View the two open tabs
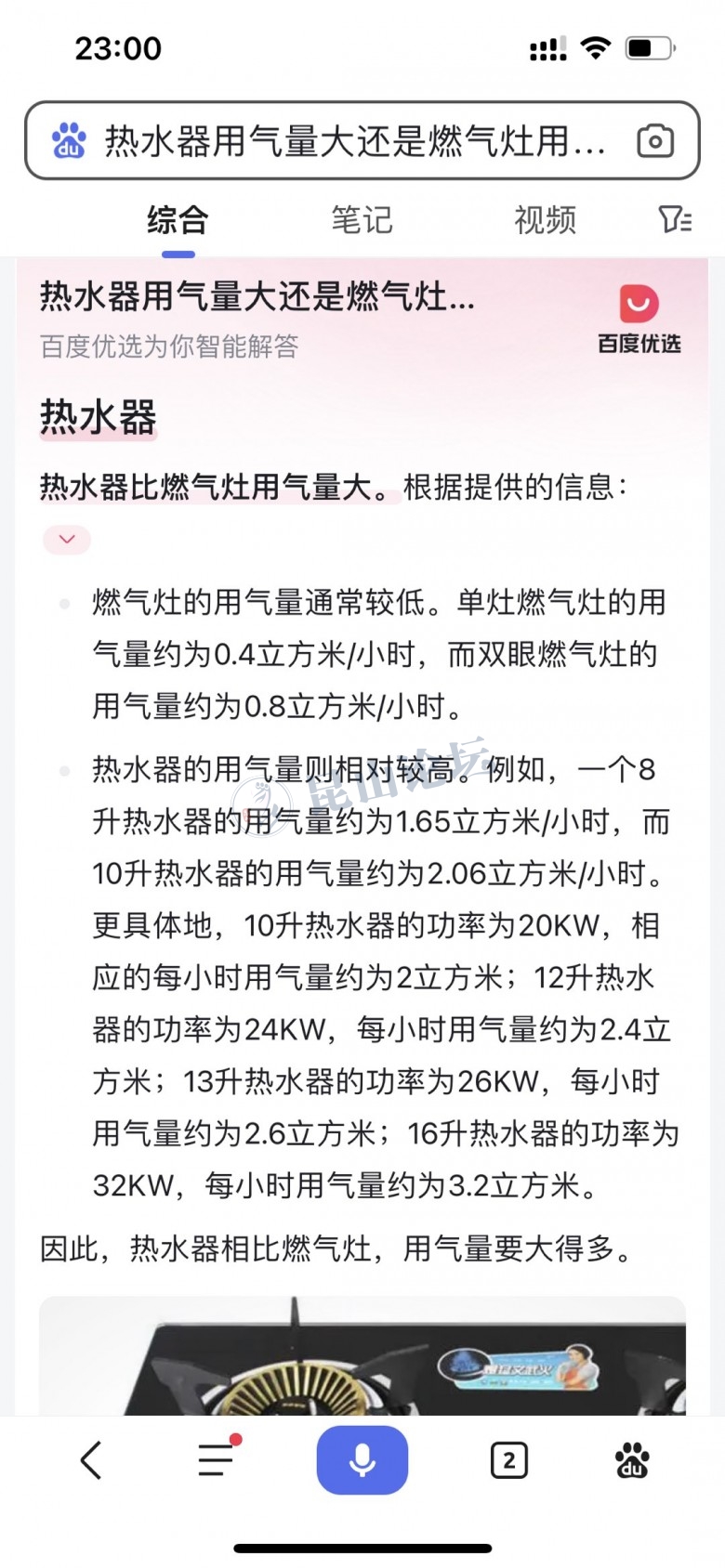 tap(508, 1460)
